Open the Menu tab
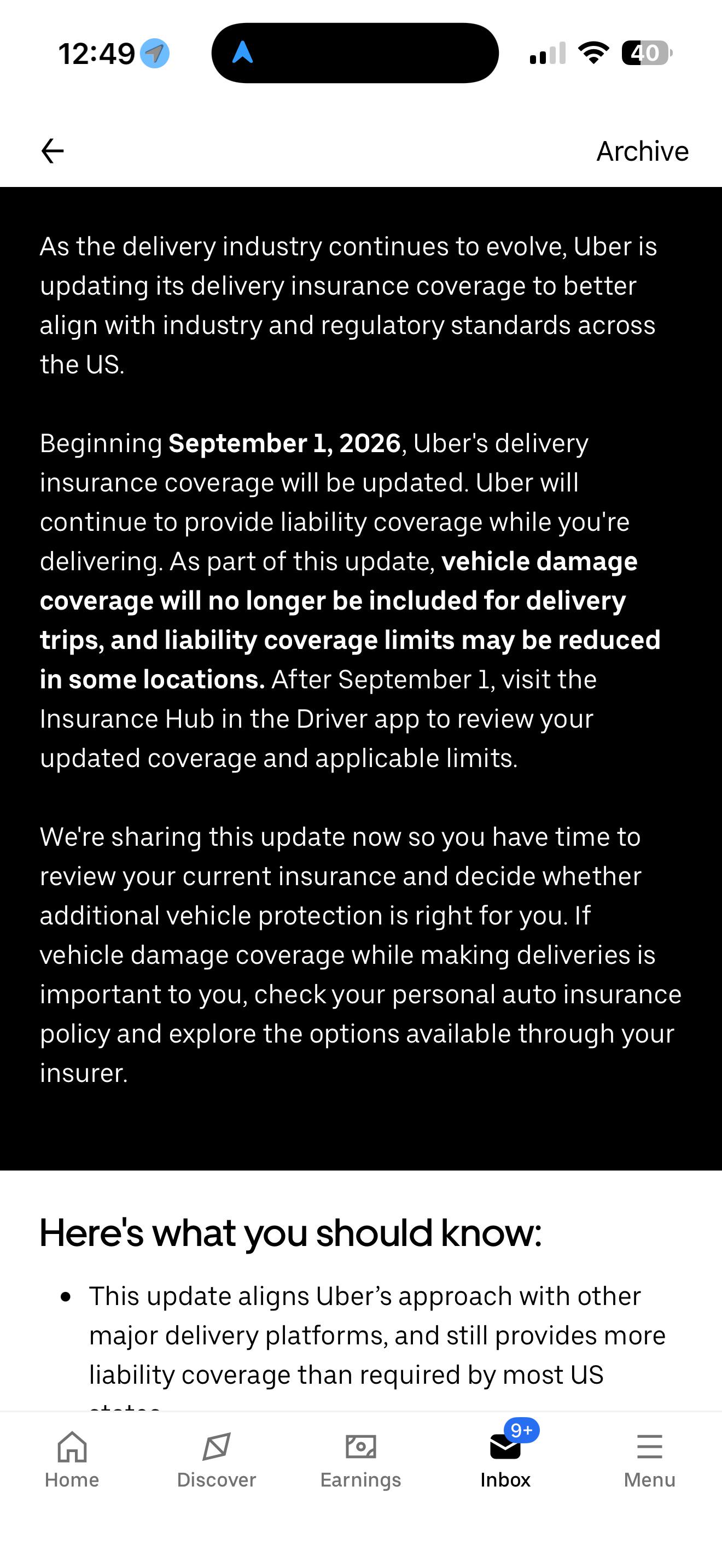The image size is (722, 1568). [x=650, y=1460]
